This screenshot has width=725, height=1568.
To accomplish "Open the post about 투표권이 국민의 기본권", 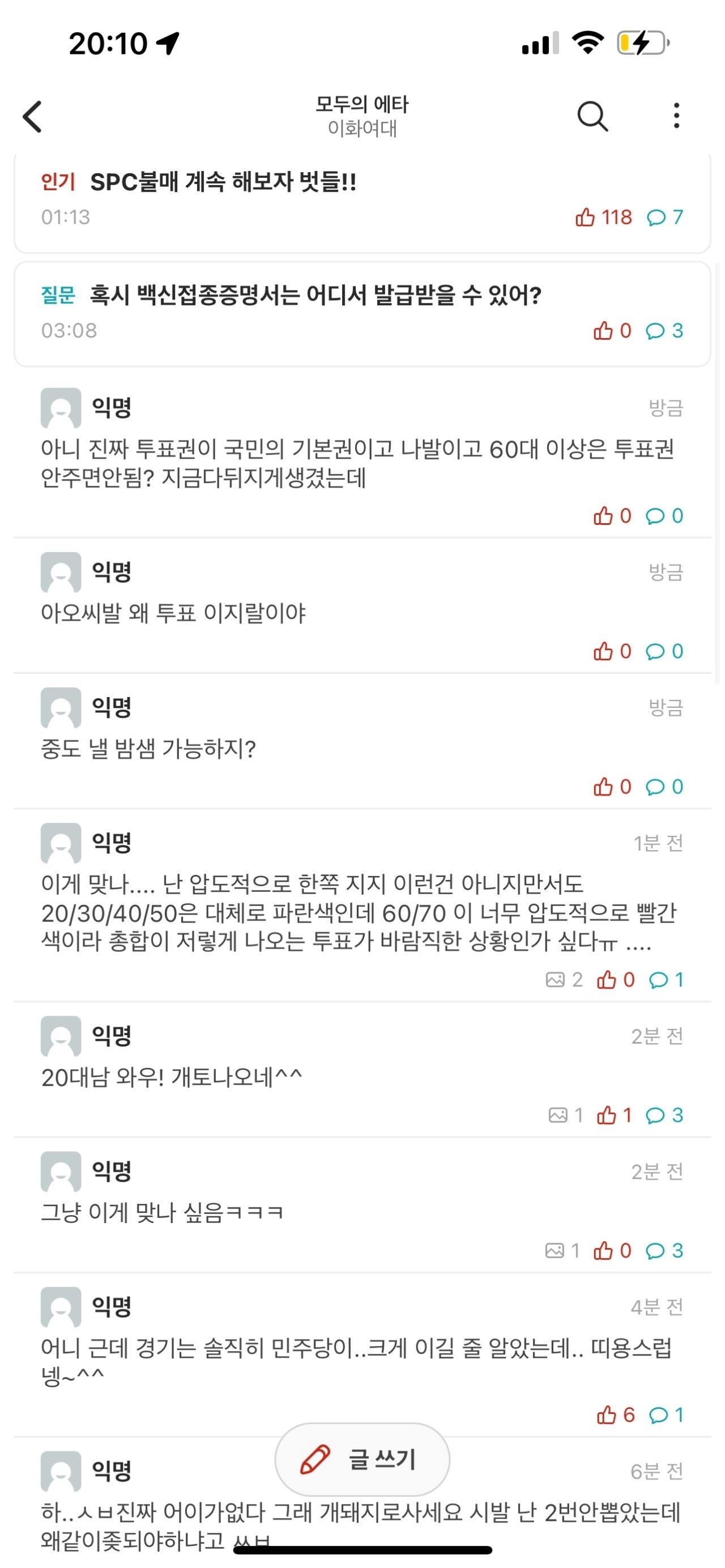I will coord(357,463).
